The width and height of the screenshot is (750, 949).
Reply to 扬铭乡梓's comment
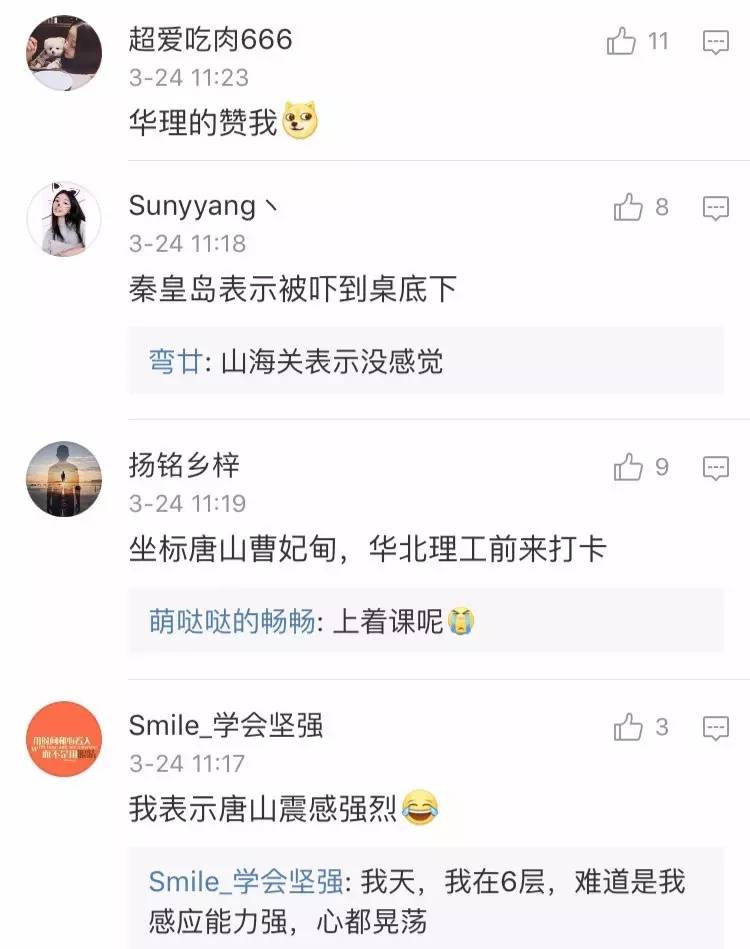coord(715,467)
